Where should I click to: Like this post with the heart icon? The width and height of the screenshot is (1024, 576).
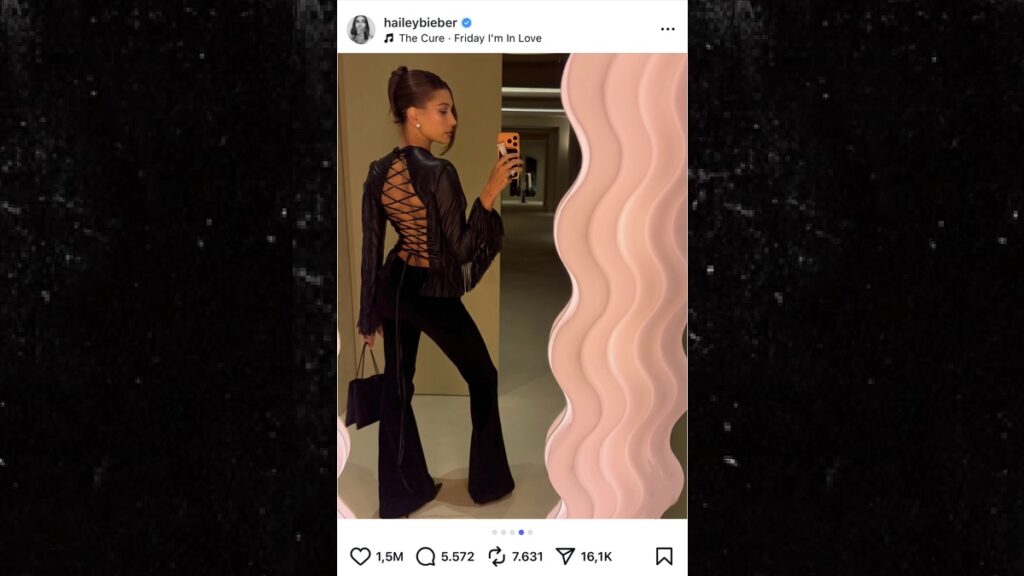tap(360, 556)
